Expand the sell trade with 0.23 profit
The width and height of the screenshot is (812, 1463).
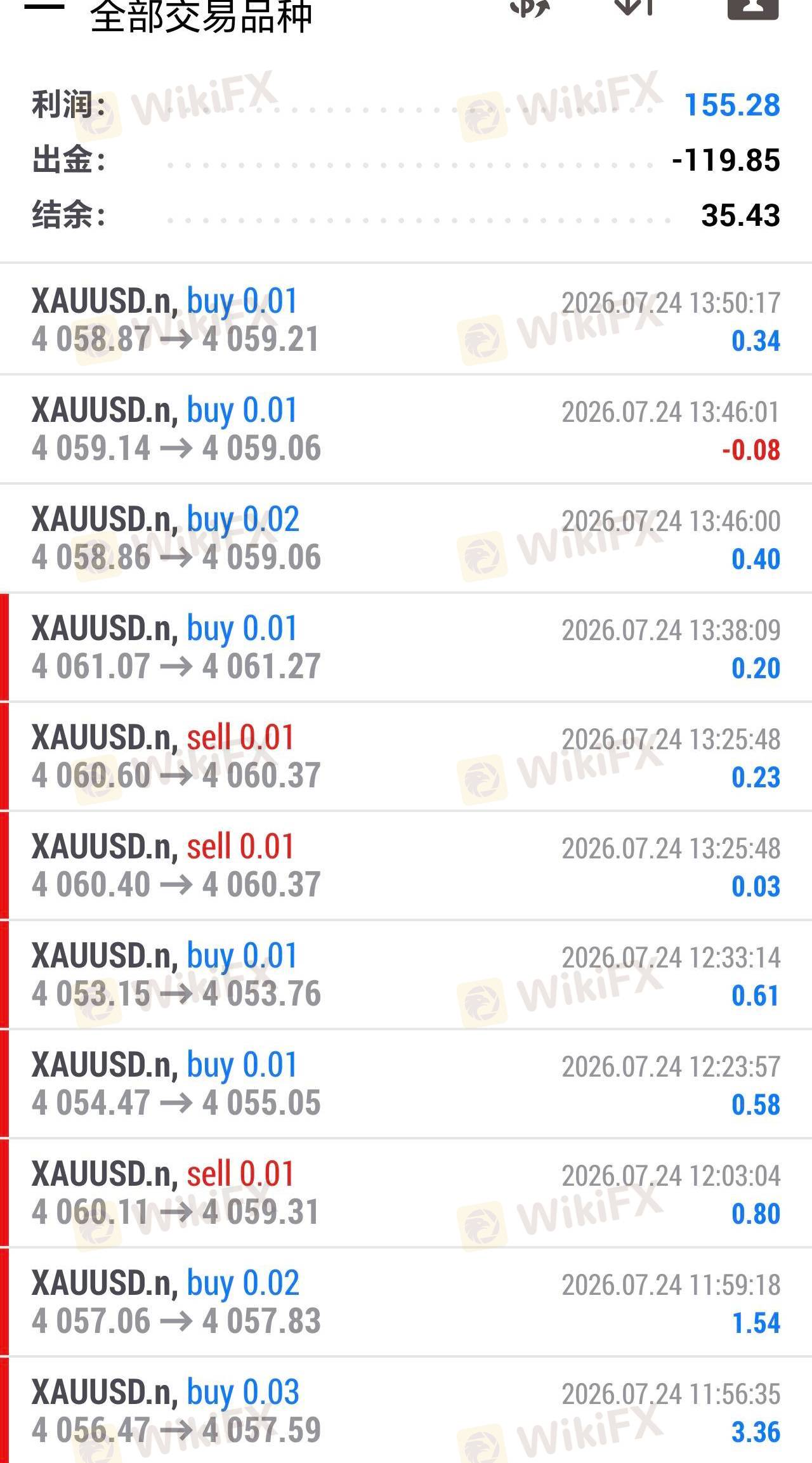(406, 756)
